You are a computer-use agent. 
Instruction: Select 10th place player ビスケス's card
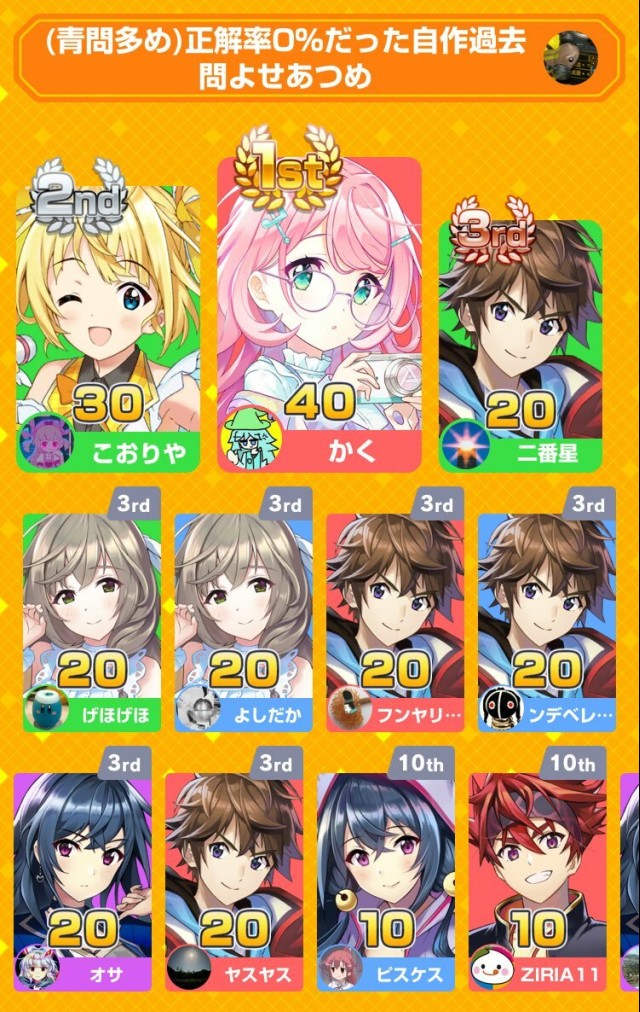[386, 870]
